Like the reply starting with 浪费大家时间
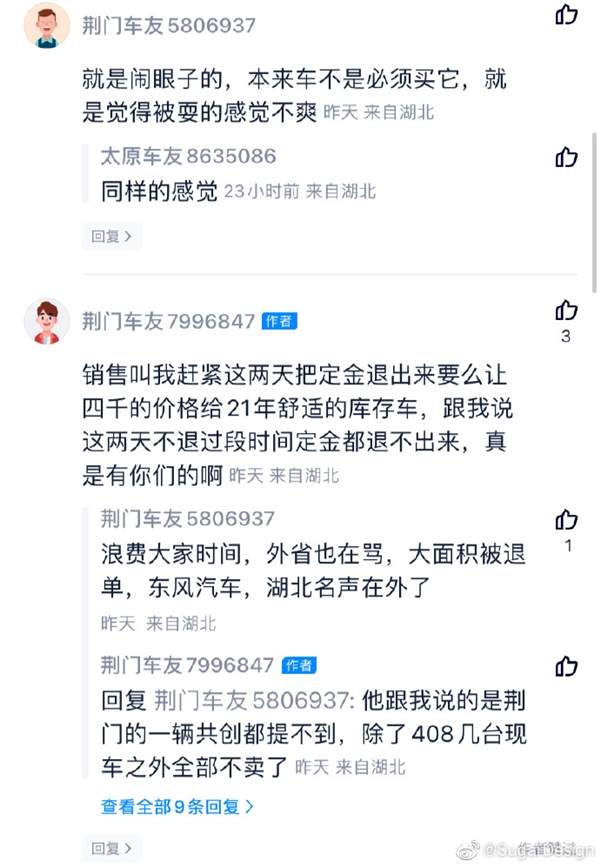Viewport: 600px width, 866px height. click(566, 520)
